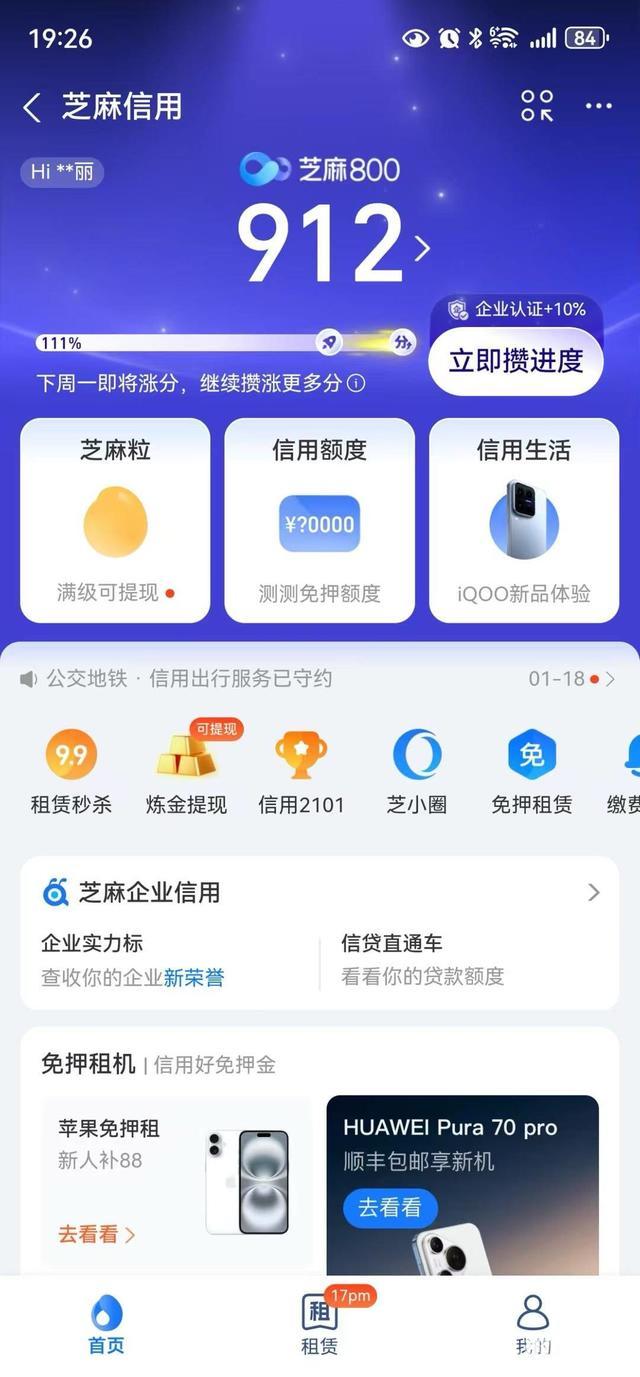Open the 芝麻粒 card
The height and width of the screenshot is (1377, 640).
(115, 520)
